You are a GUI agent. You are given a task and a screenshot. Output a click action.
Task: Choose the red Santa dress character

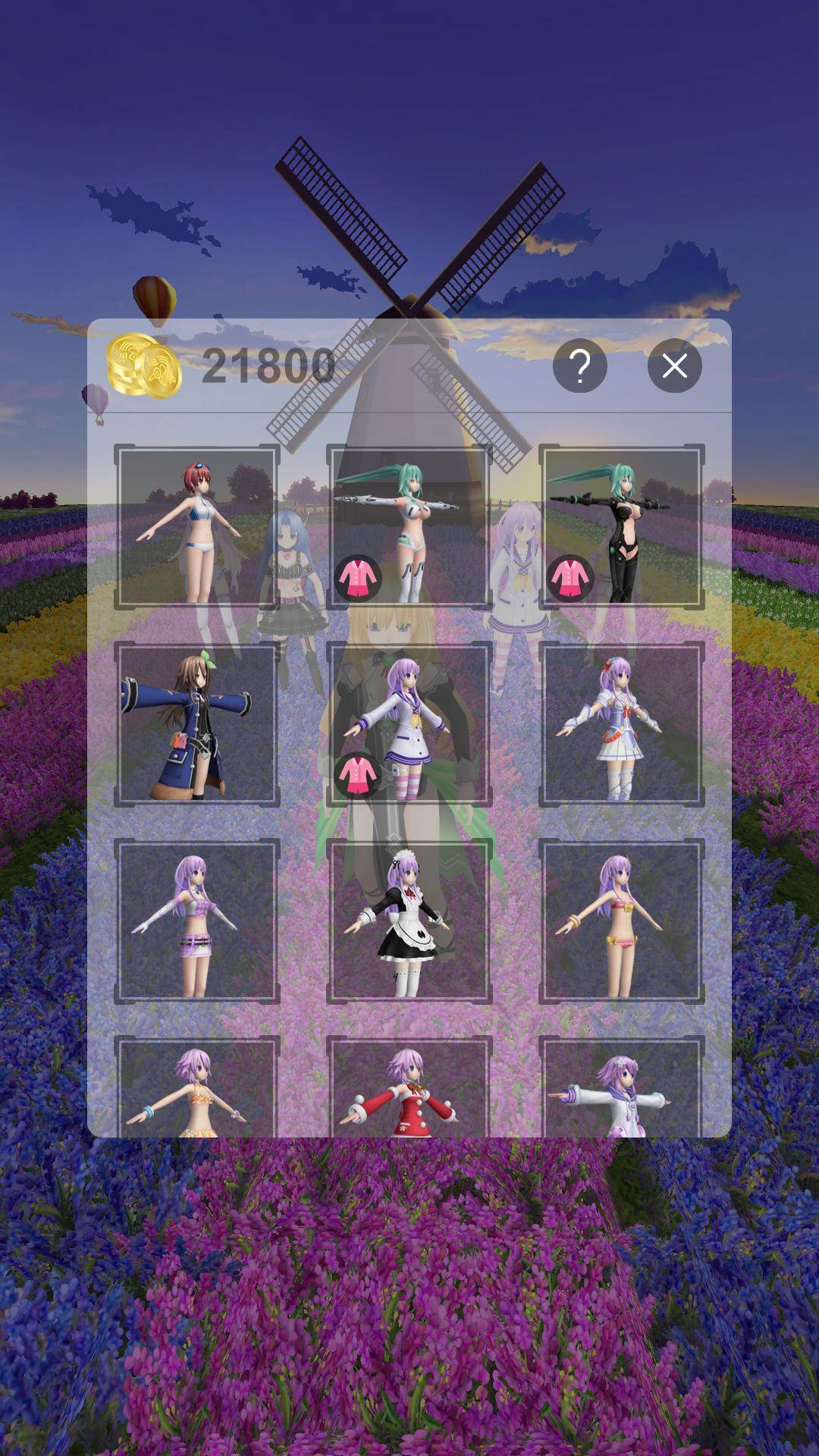point(409,1088)
